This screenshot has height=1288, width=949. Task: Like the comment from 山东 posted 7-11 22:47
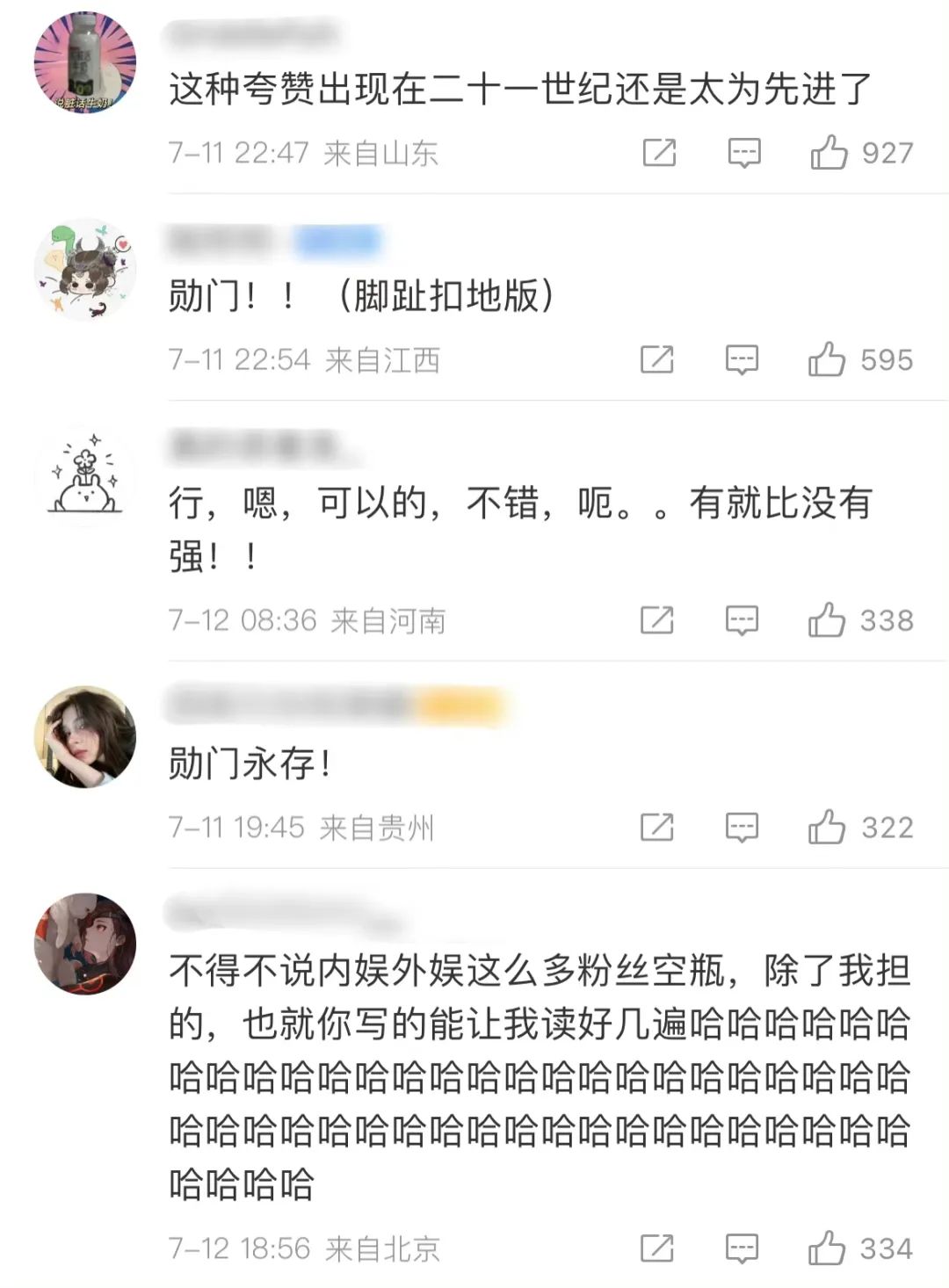(x=829, y=153)
